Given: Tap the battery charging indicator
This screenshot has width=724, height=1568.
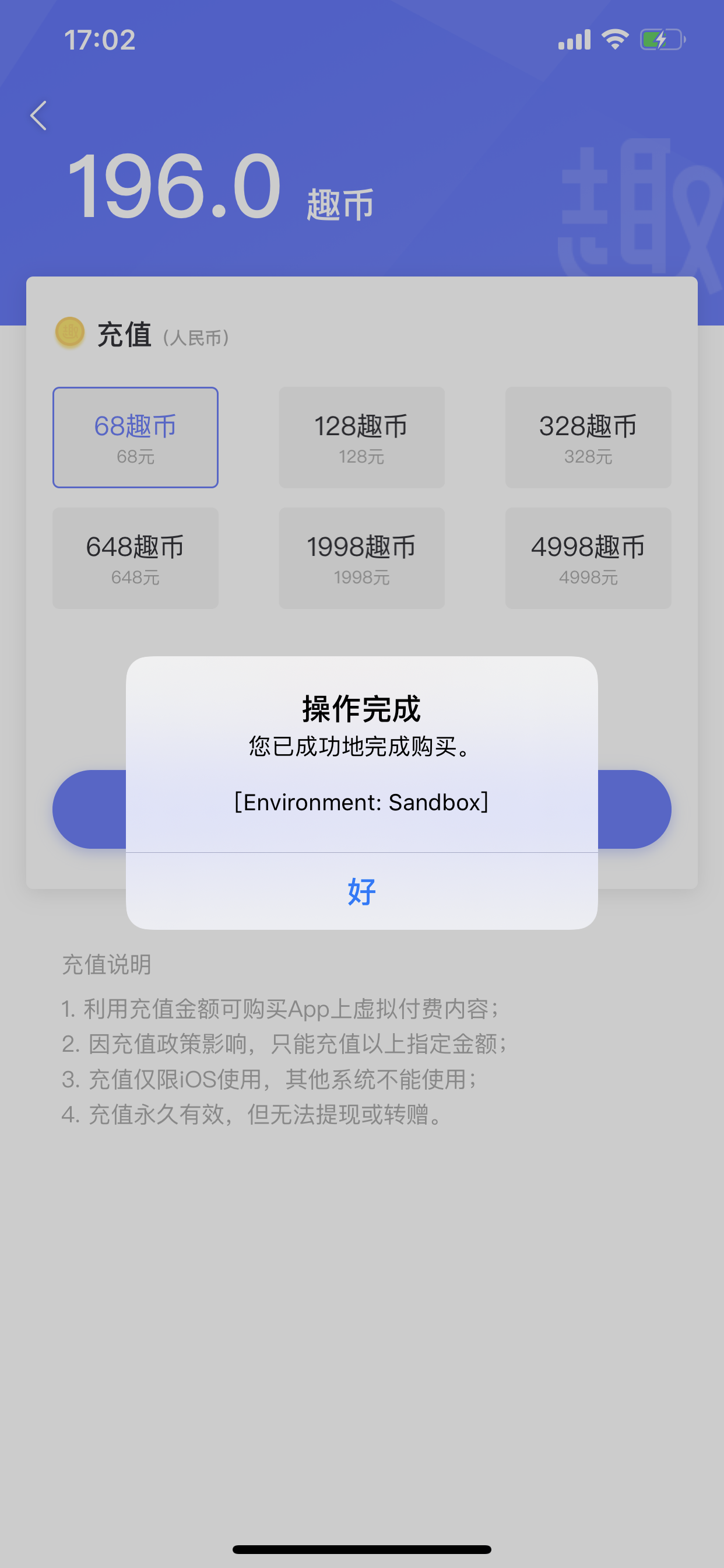Looking at the screenshot, I should (661, 39).
